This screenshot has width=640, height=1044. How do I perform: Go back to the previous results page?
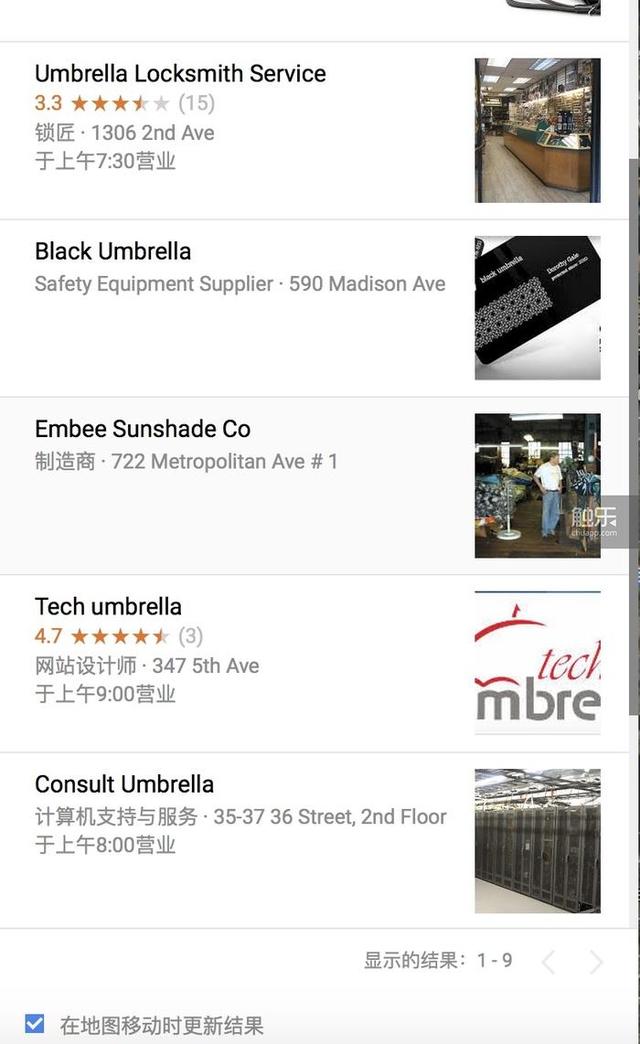(548, 962)
